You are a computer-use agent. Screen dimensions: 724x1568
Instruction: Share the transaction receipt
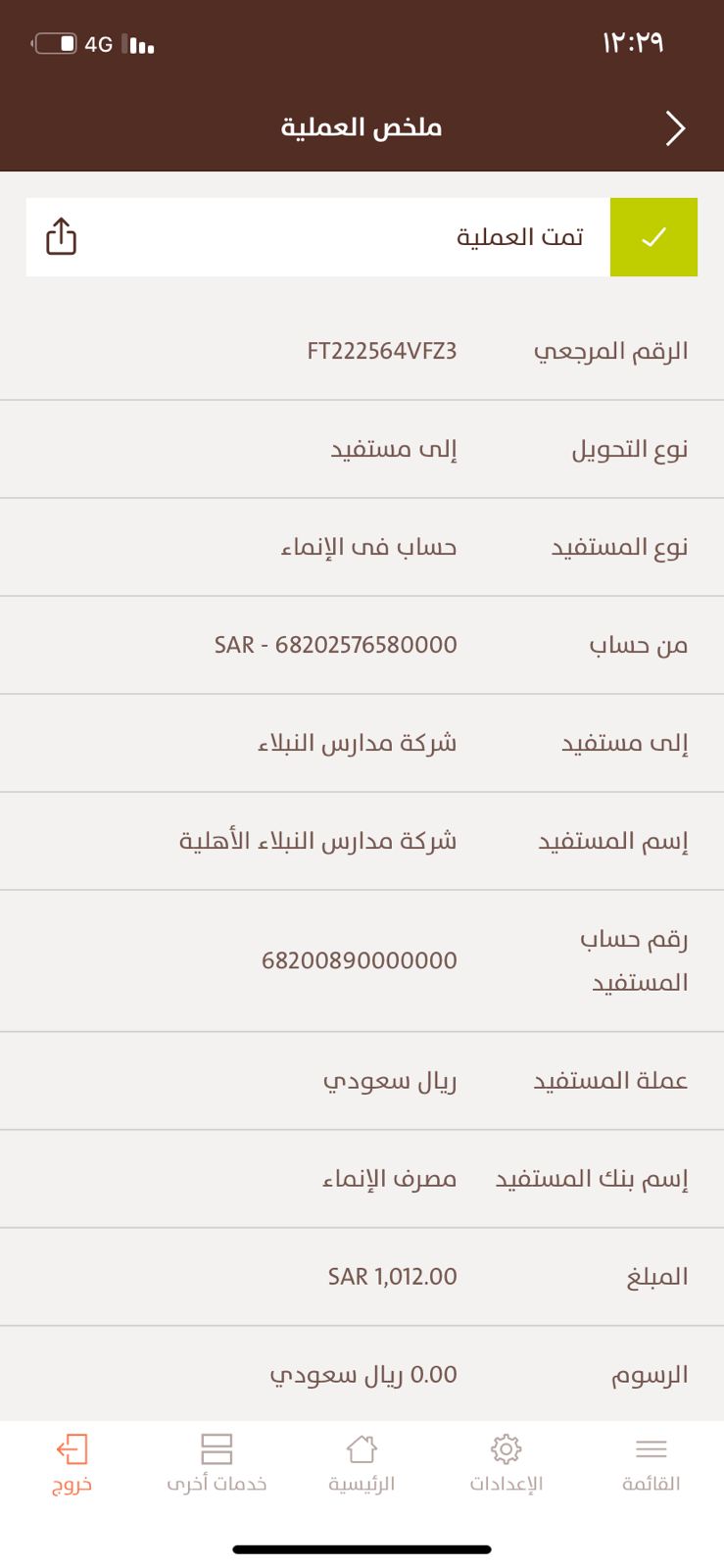click(61, 236)
